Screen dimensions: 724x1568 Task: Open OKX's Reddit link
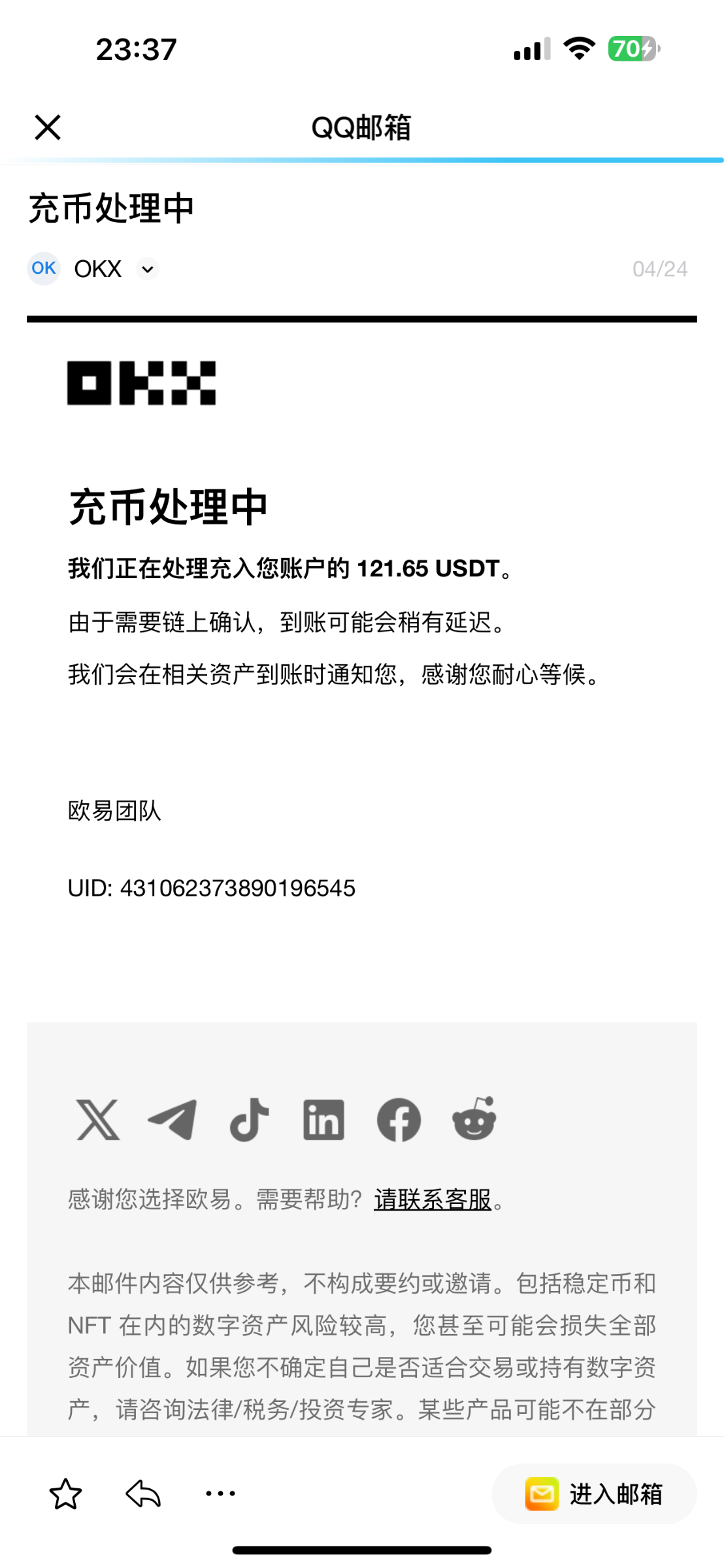tap(474, 1119)
